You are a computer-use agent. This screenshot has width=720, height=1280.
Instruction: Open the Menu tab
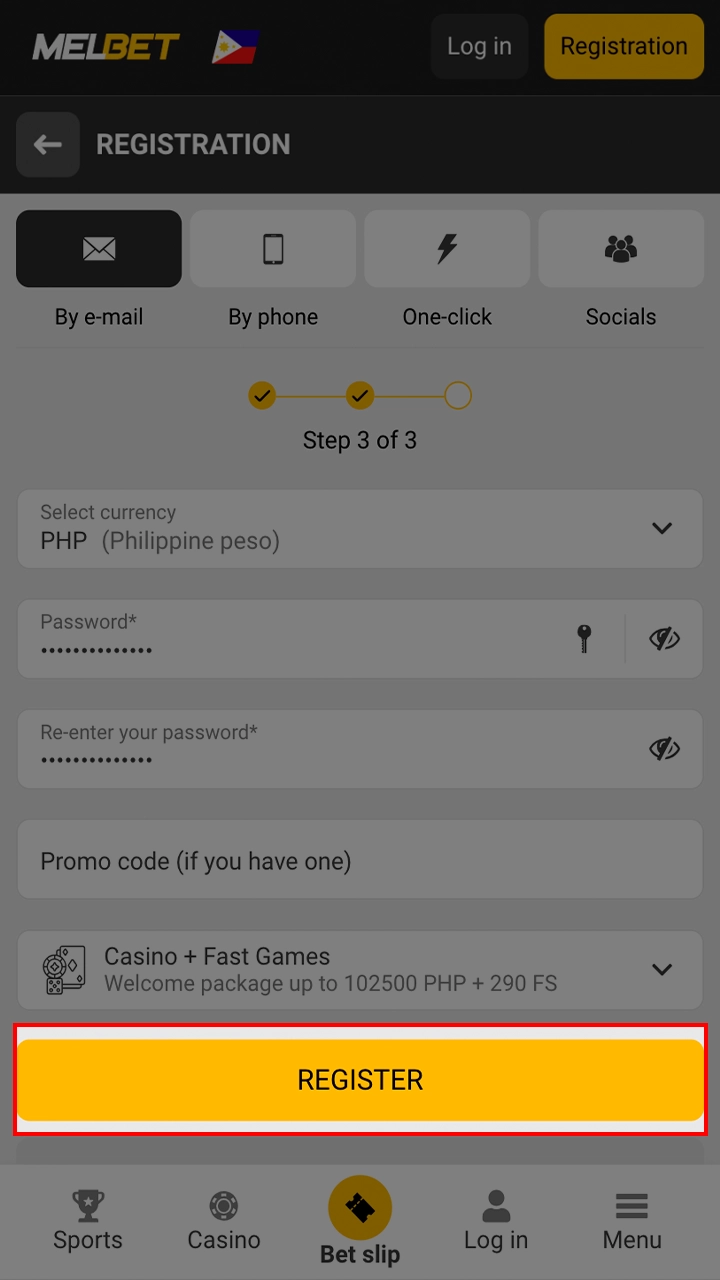tap(632, 1220)
